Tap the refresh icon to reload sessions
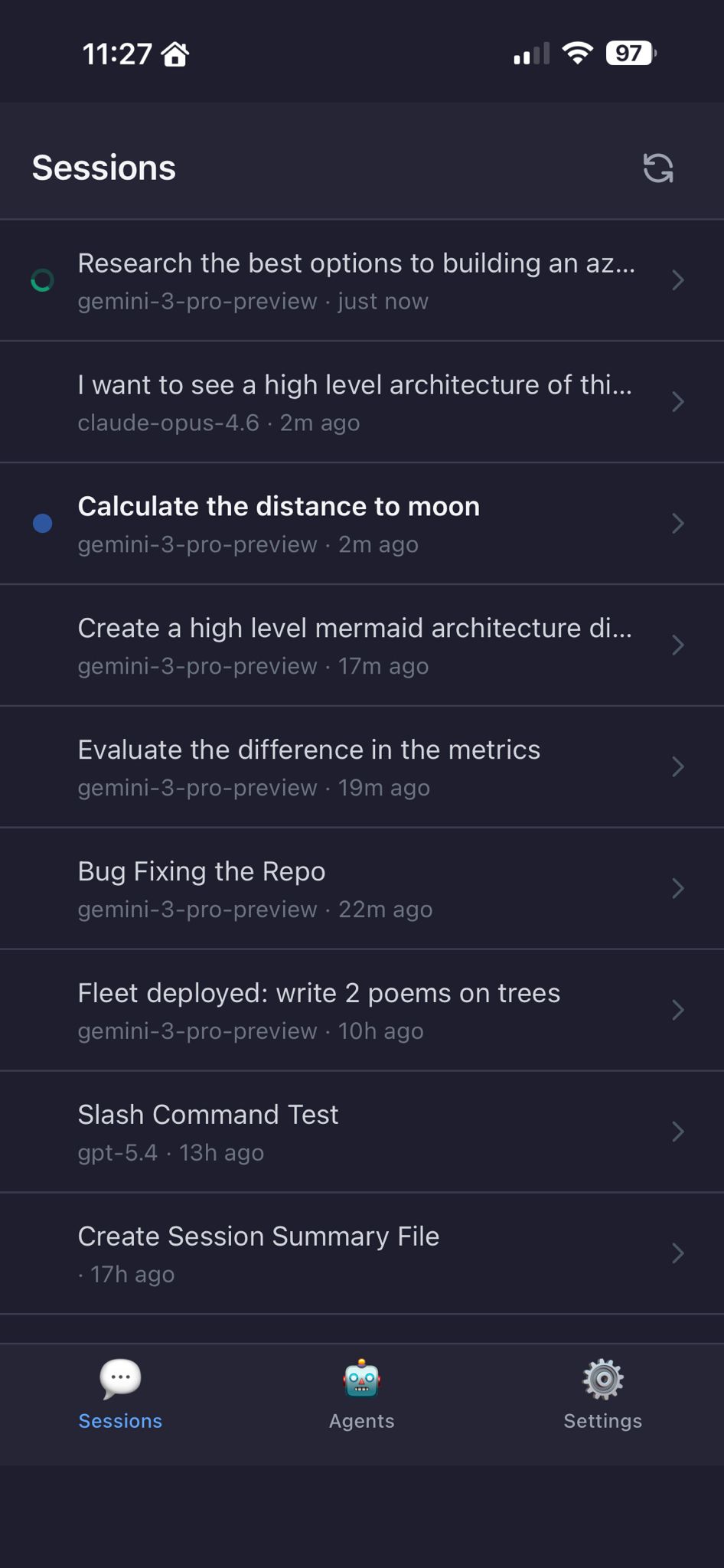The height and width of the screenshot is (1568, 724). (657, 168)
